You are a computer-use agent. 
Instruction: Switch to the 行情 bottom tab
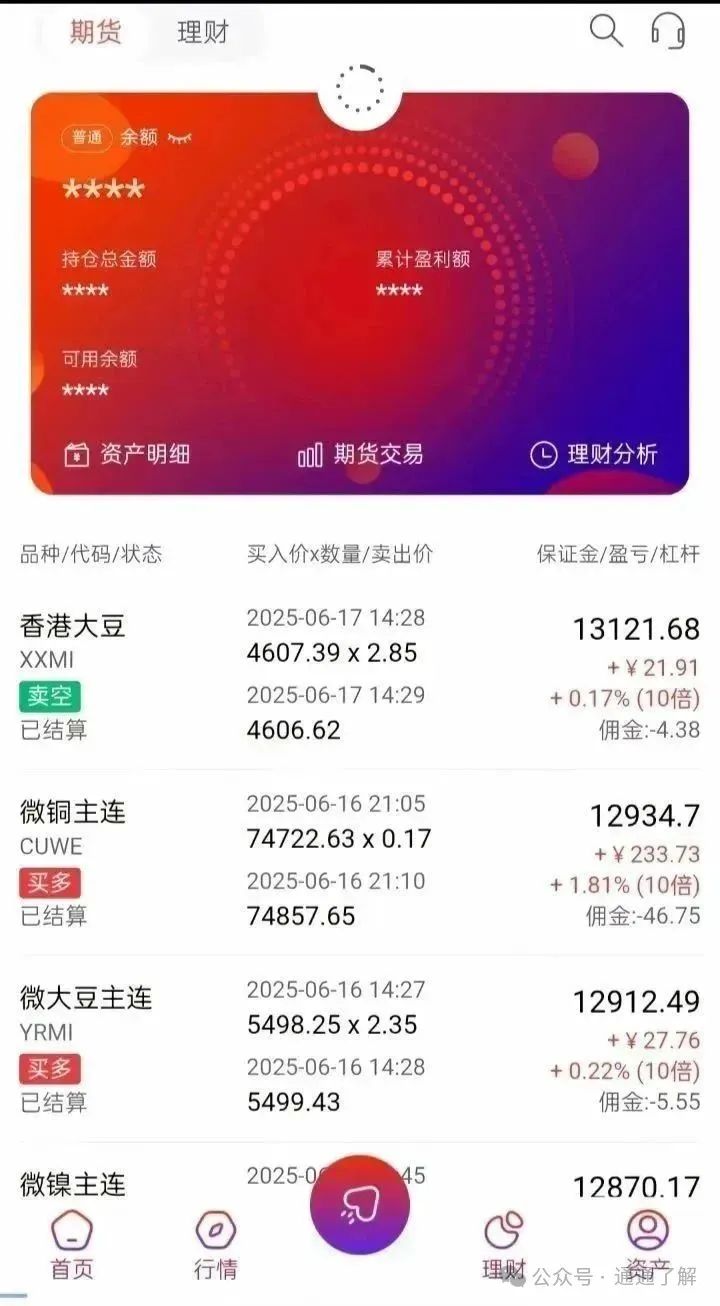tap(216, 1245)
